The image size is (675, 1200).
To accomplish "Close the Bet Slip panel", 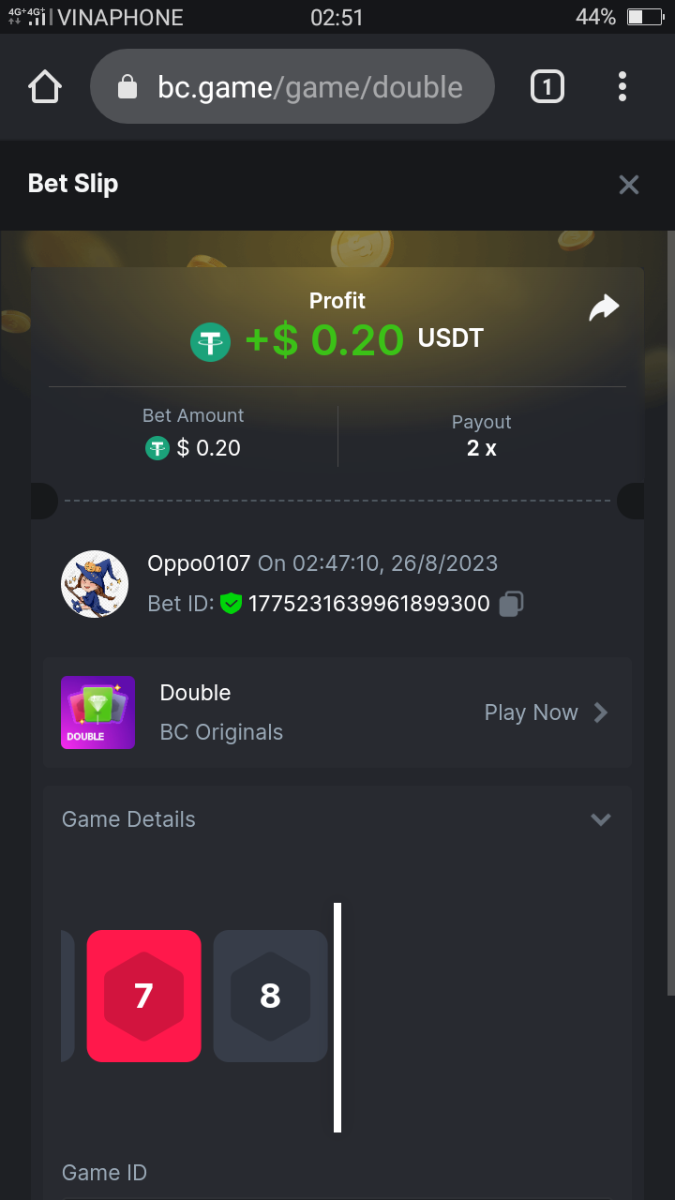I will [x=628, y=185].
